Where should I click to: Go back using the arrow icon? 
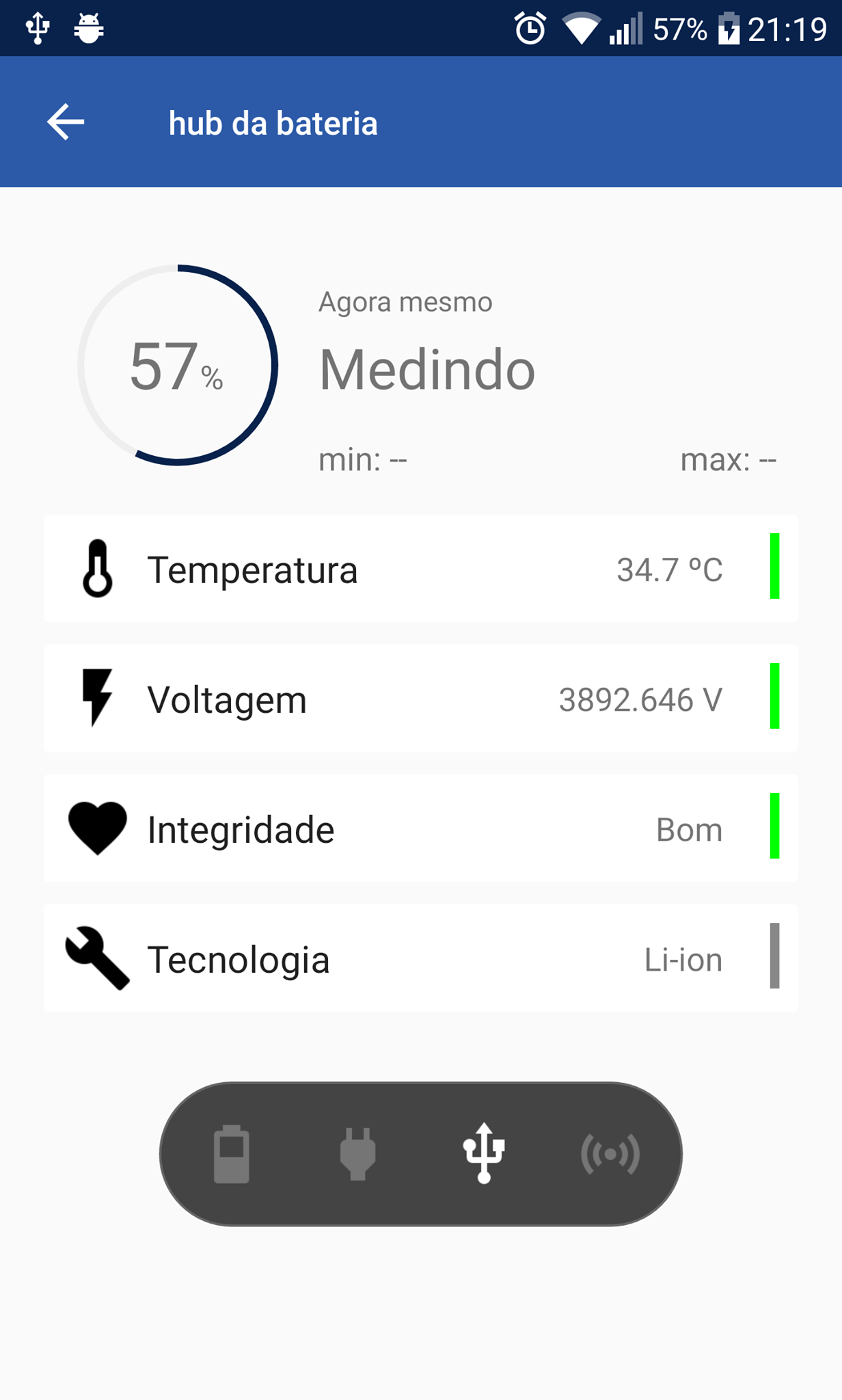pyautogui.click(x=66, y=122)
